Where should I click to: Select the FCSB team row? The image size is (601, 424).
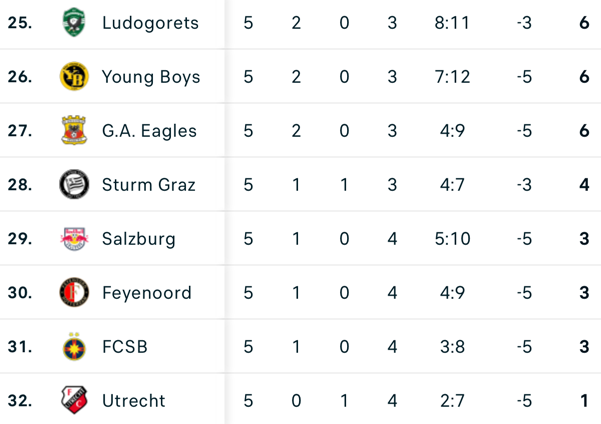coord(124,346)
